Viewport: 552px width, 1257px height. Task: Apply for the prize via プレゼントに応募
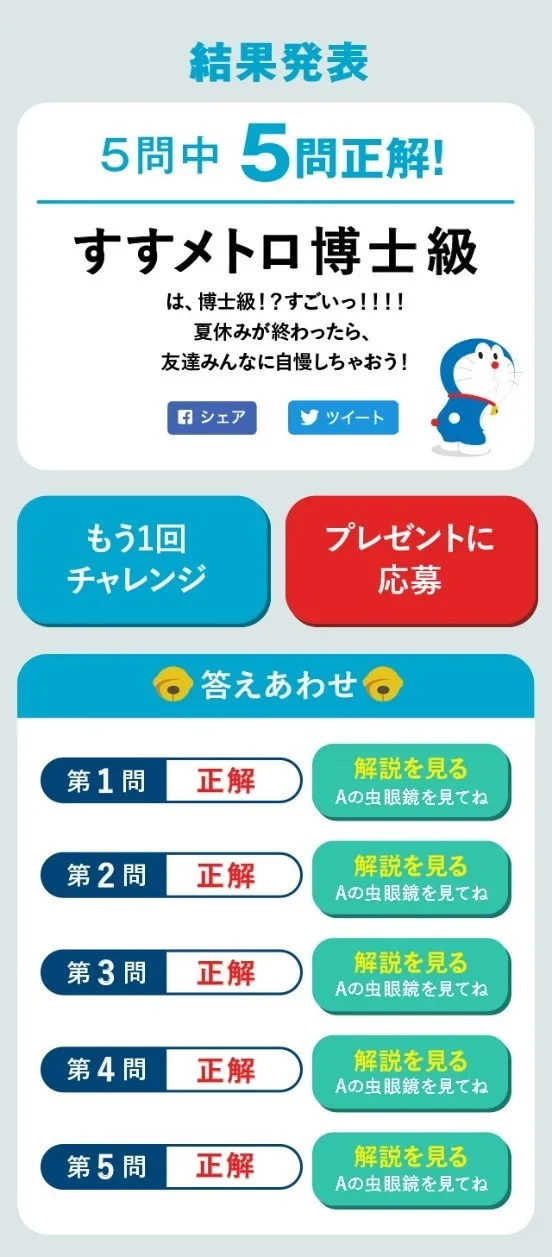(x=411, y=561)
